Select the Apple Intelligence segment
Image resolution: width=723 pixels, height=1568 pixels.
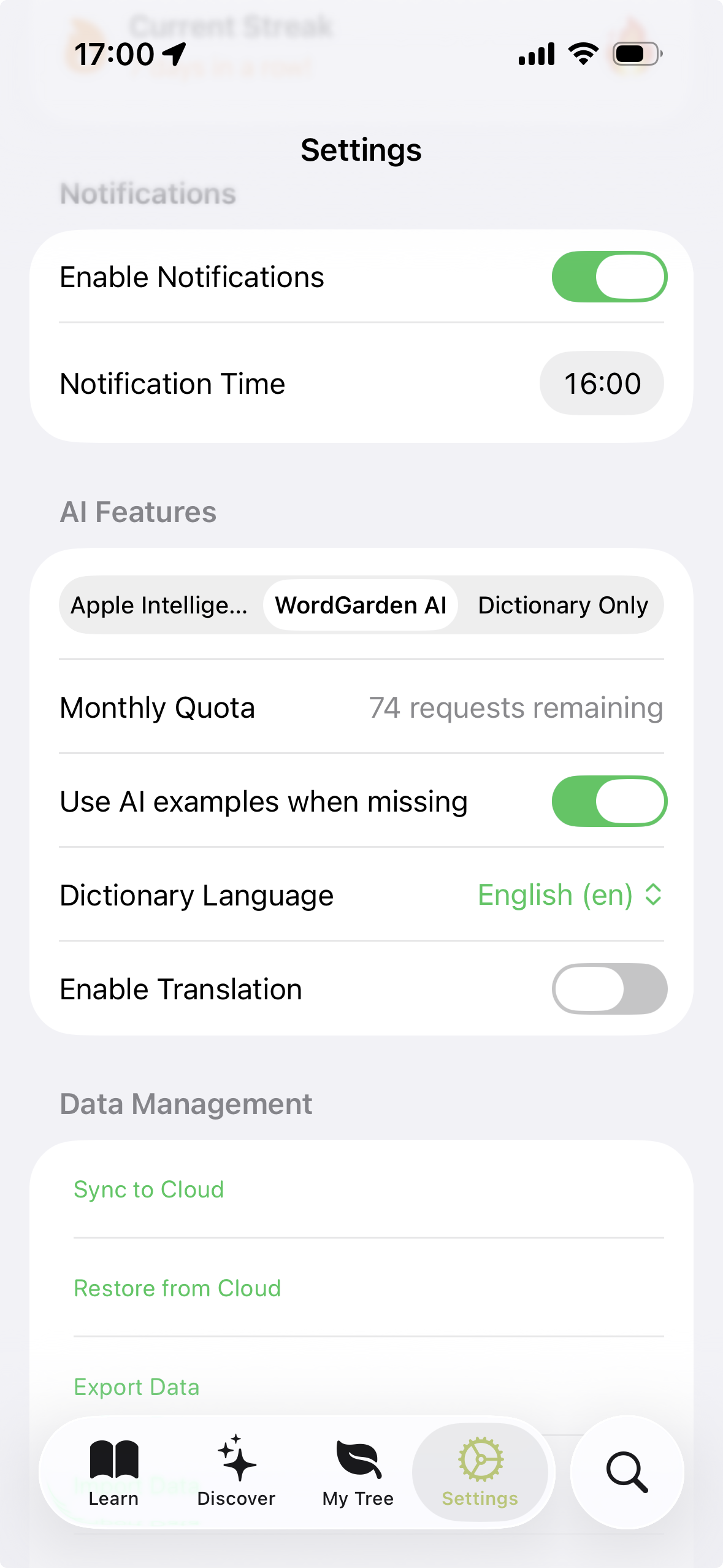coord(159,605)
